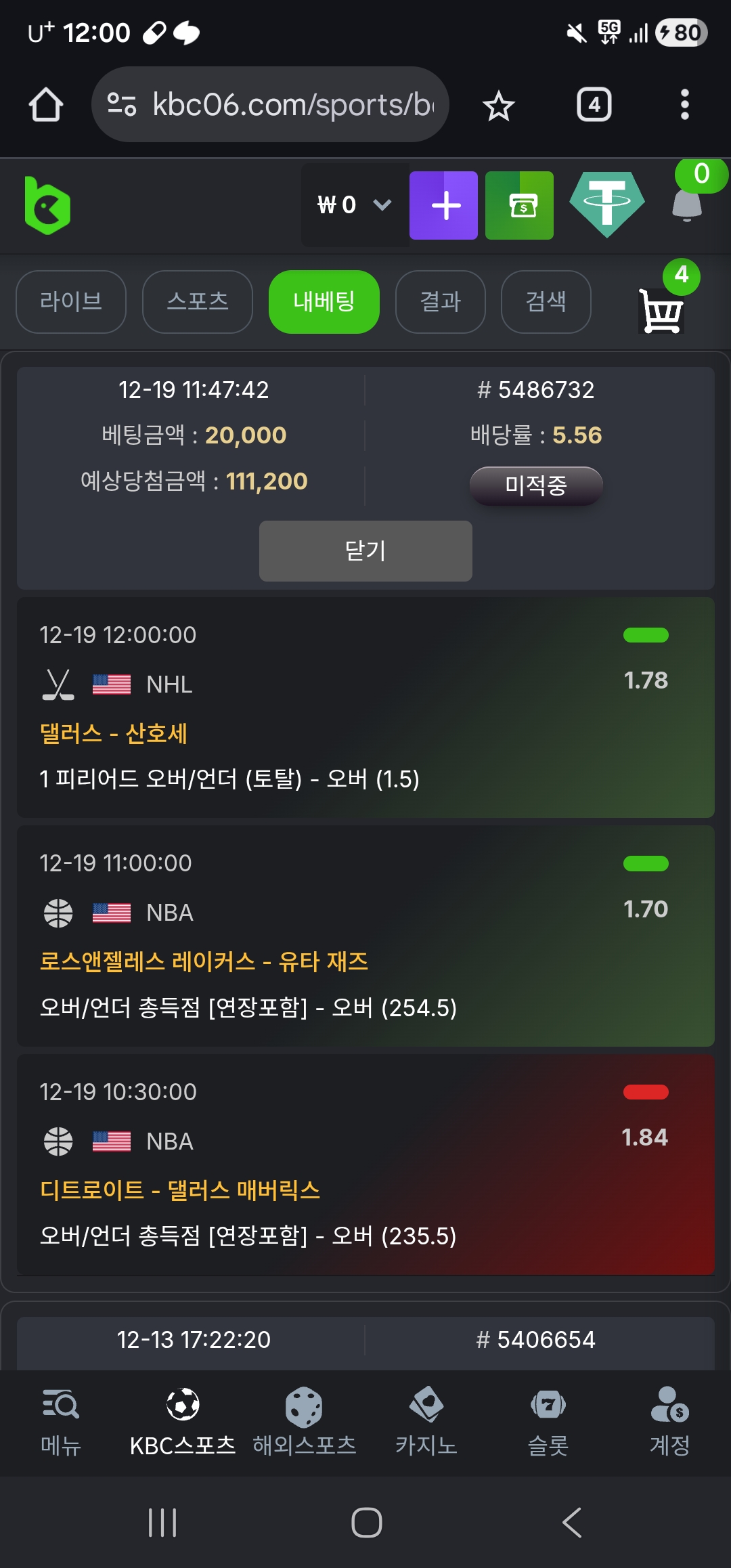Tap 닫기 to collapse bet details
Viewport: 731px width, 1568px height.
[x=365, y=550]
